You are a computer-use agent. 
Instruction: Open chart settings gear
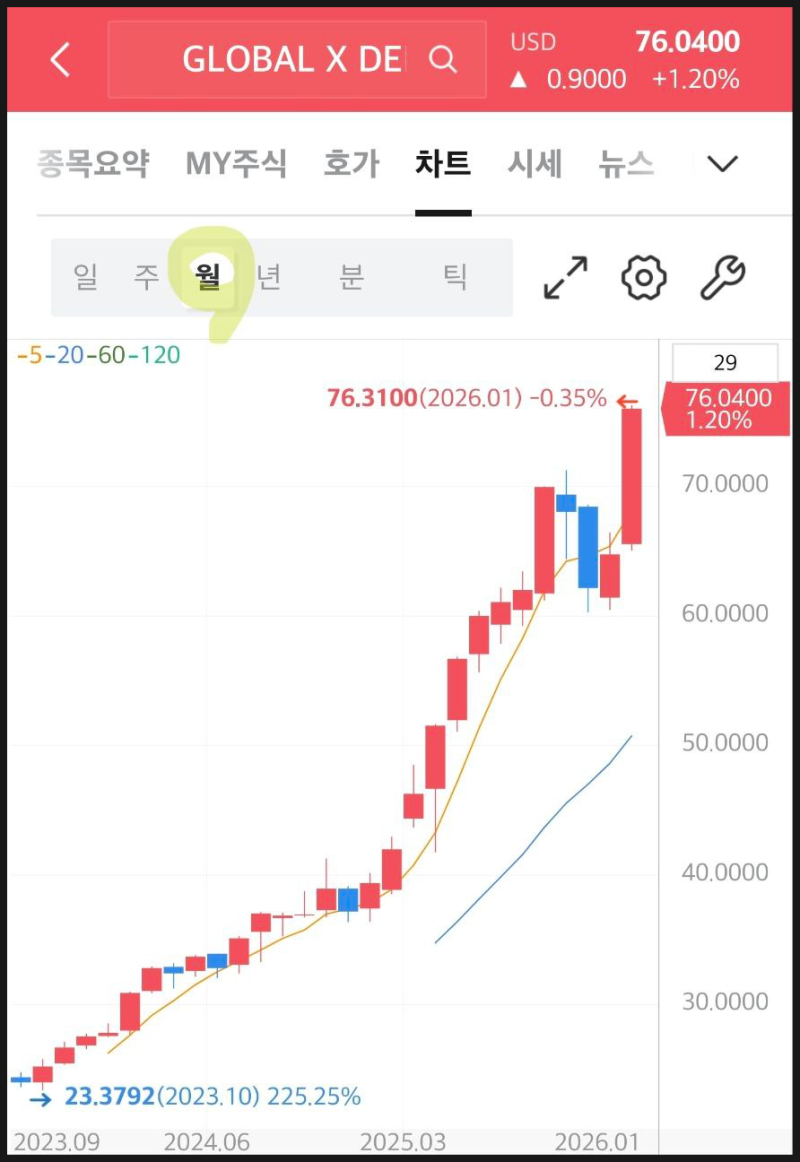pyautogui.click(x=644, y=277)
